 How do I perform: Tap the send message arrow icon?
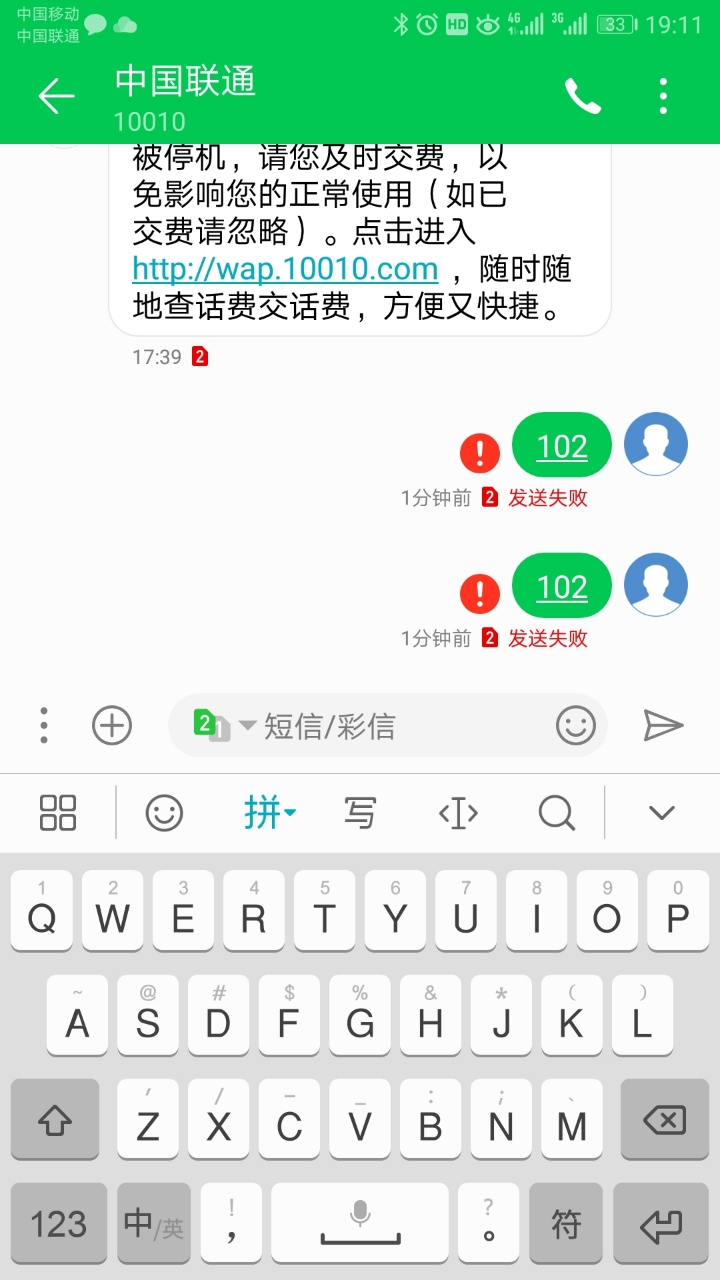pyautogui.click(x=663, y=725)
